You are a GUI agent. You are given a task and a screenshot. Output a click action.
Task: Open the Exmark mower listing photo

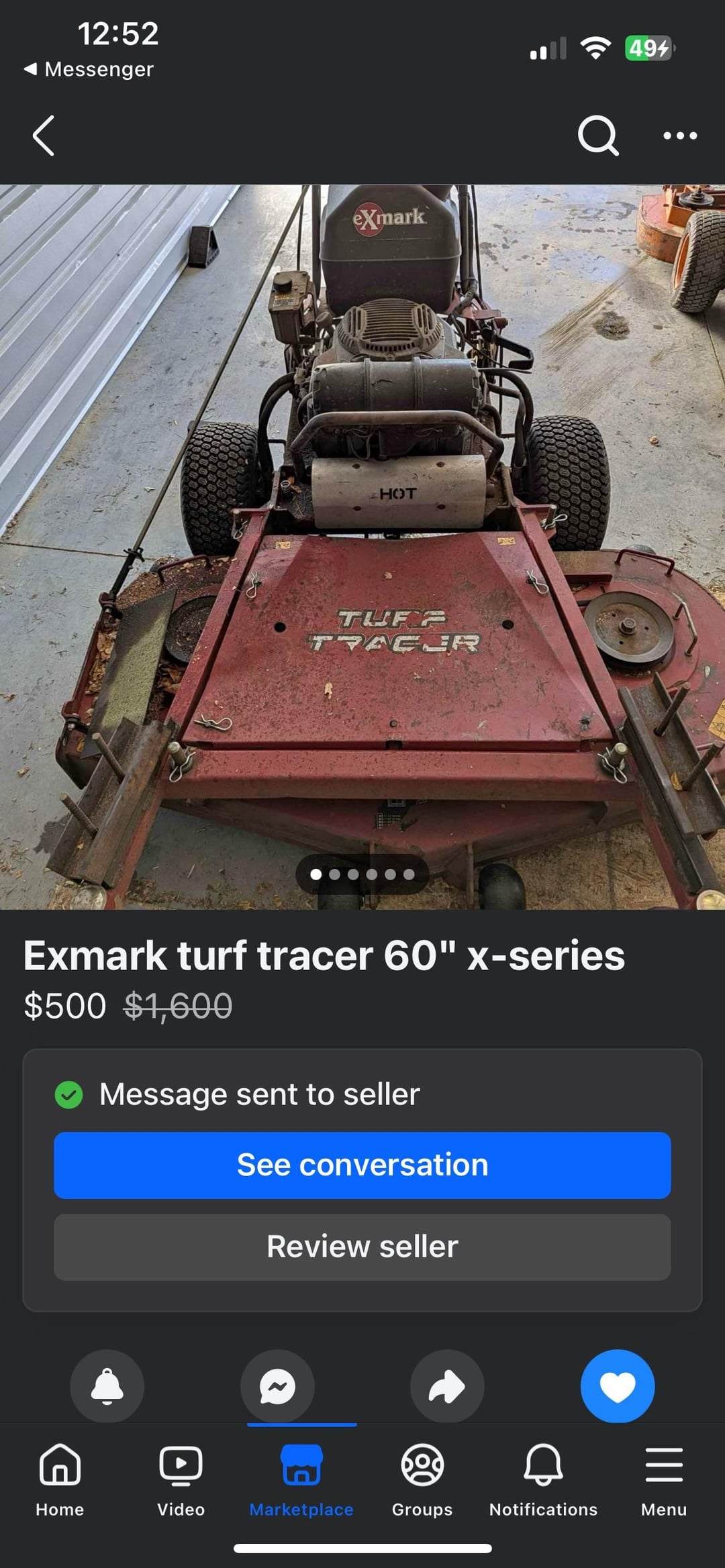[x=362, y=547]
